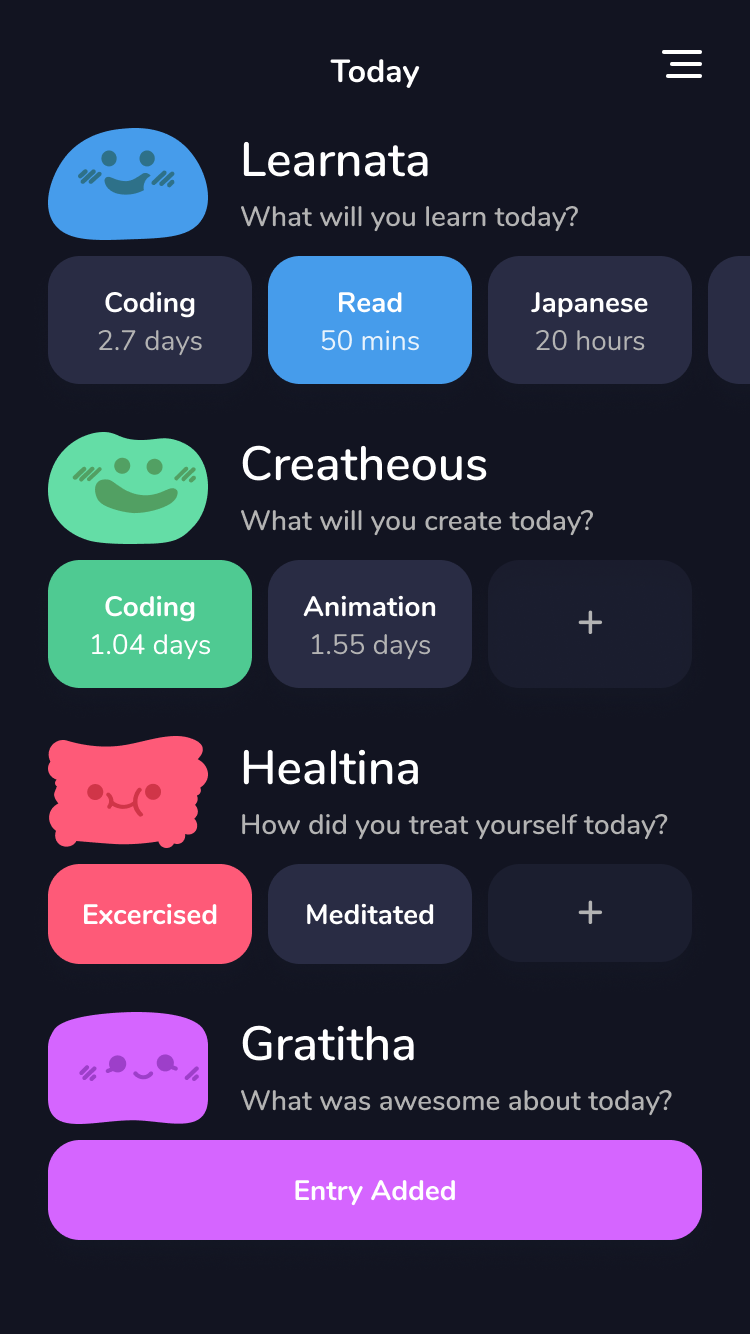Toggle the Meditated habit in Healtina

[369, 913]
